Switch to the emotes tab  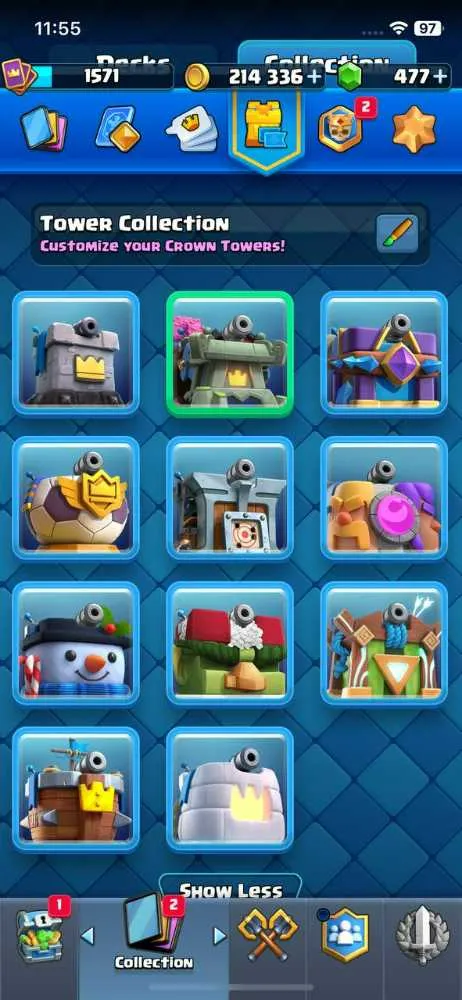(x=191, y=129)
